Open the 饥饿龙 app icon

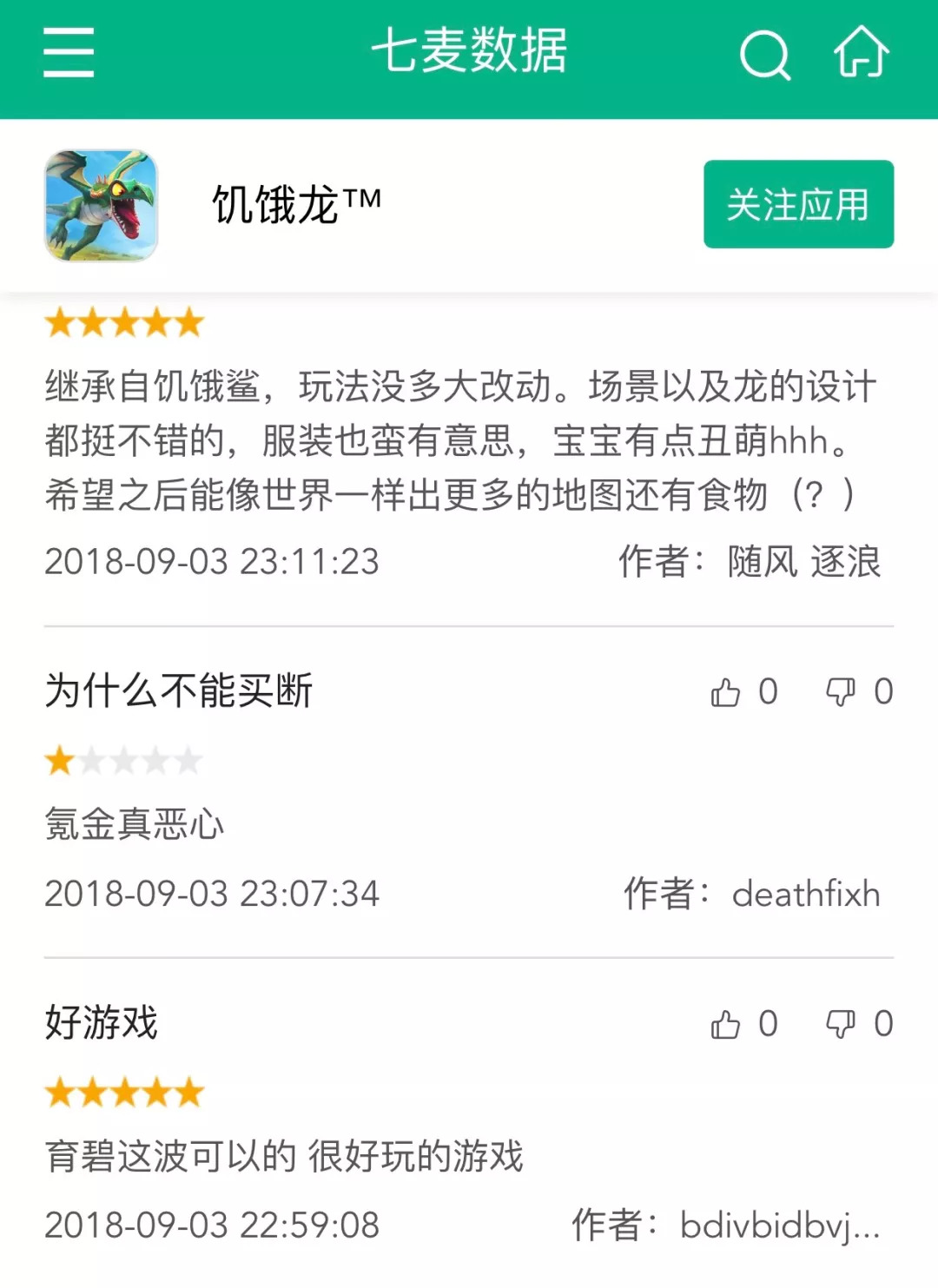[102, 206]
